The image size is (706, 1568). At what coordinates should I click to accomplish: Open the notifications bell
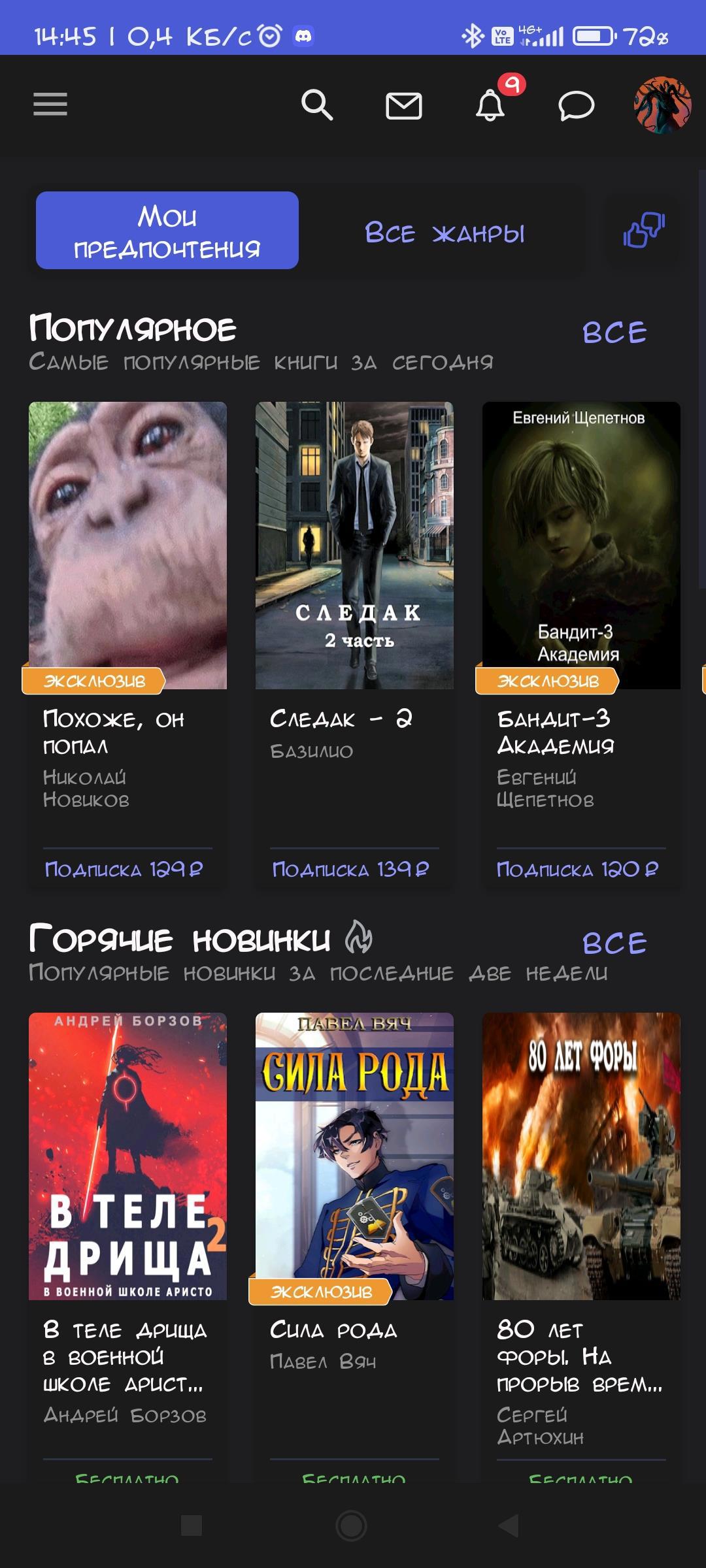point(490,106)
